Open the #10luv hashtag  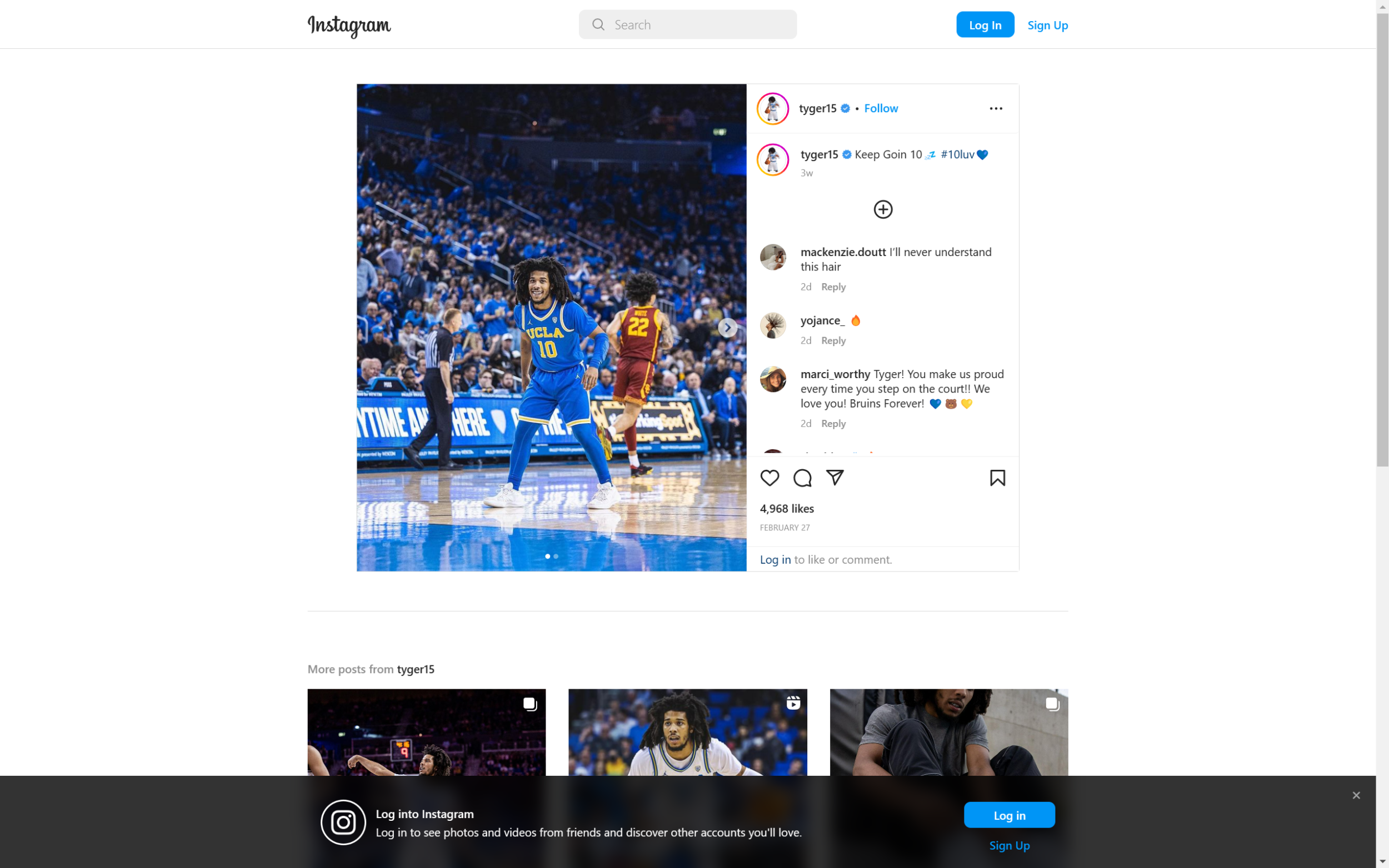click(x=957, y=154)
